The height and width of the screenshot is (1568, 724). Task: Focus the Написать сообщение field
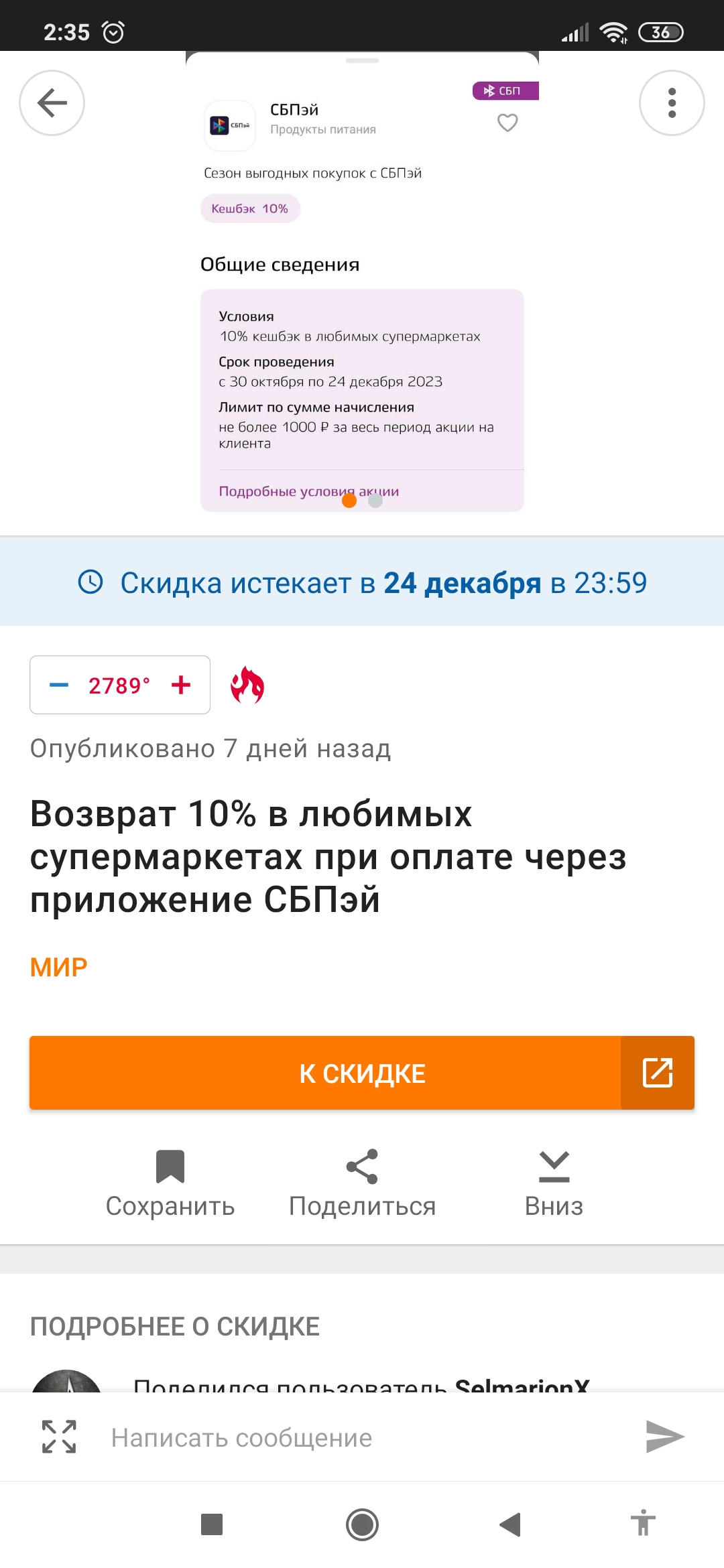[x=362, y=1438]
